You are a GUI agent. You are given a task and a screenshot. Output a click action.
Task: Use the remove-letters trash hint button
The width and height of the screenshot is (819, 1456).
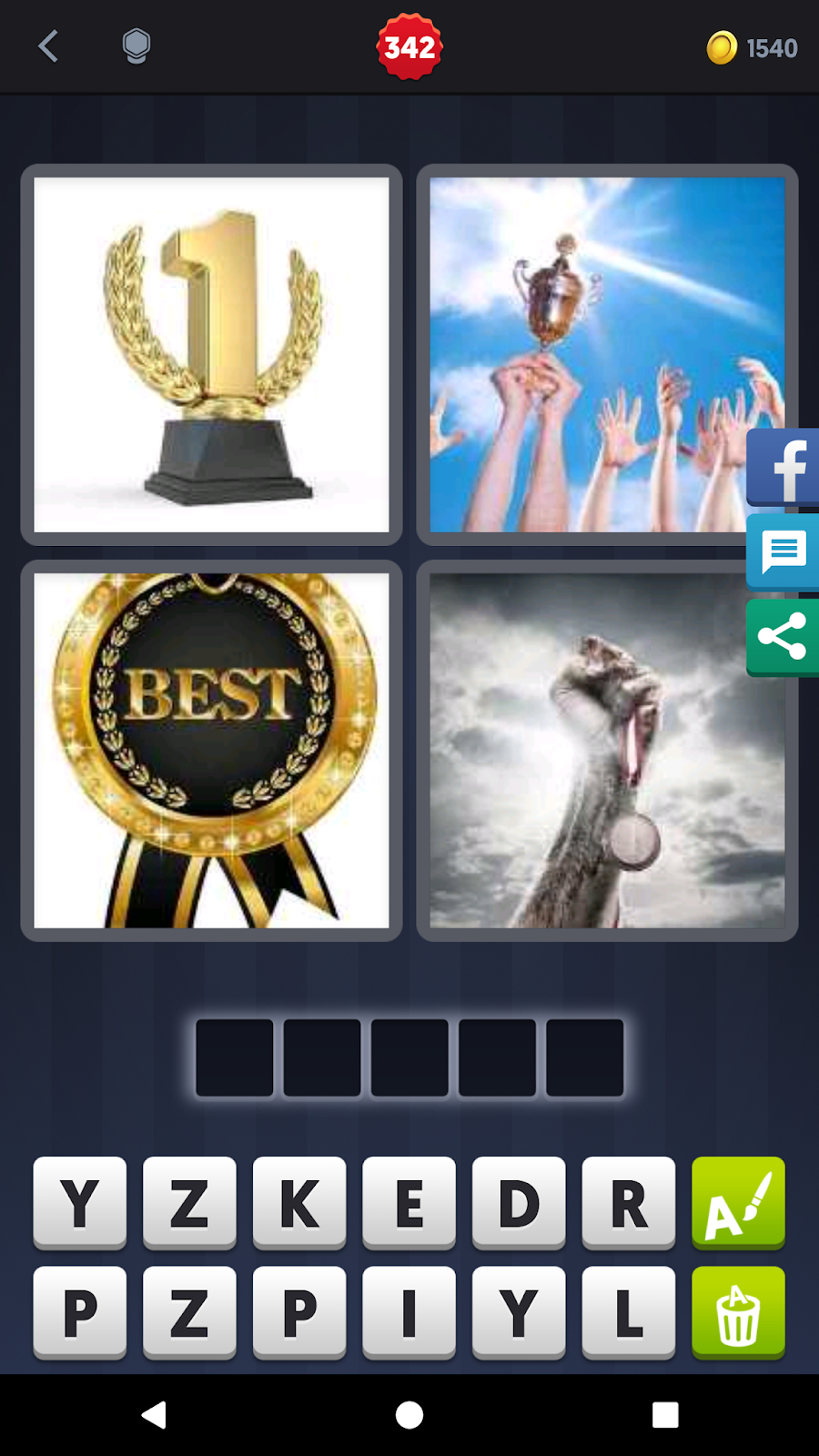point(738,1312)
